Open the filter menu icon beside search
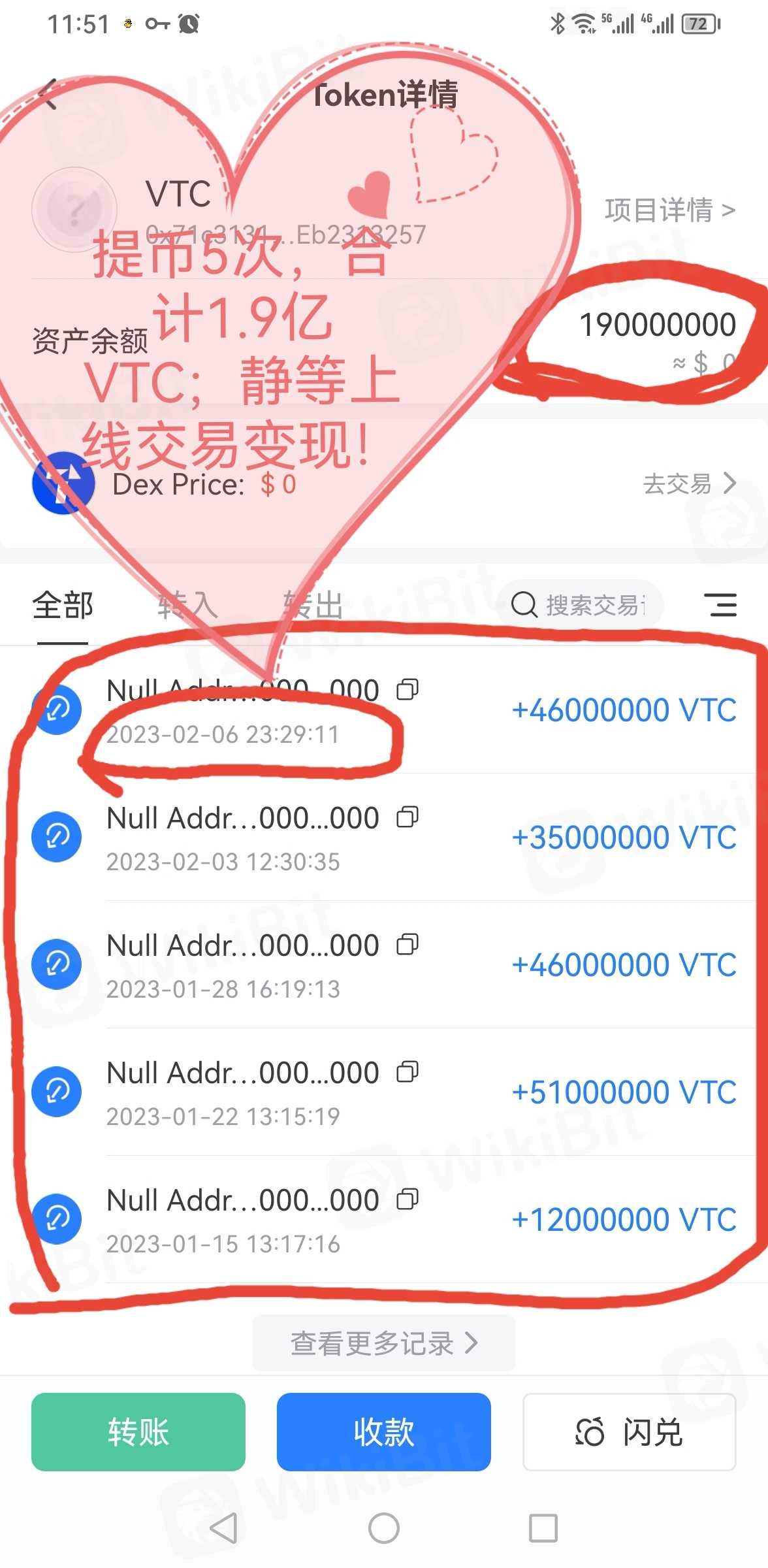This screenshot has width=768, height=1568. click(720, 605)
